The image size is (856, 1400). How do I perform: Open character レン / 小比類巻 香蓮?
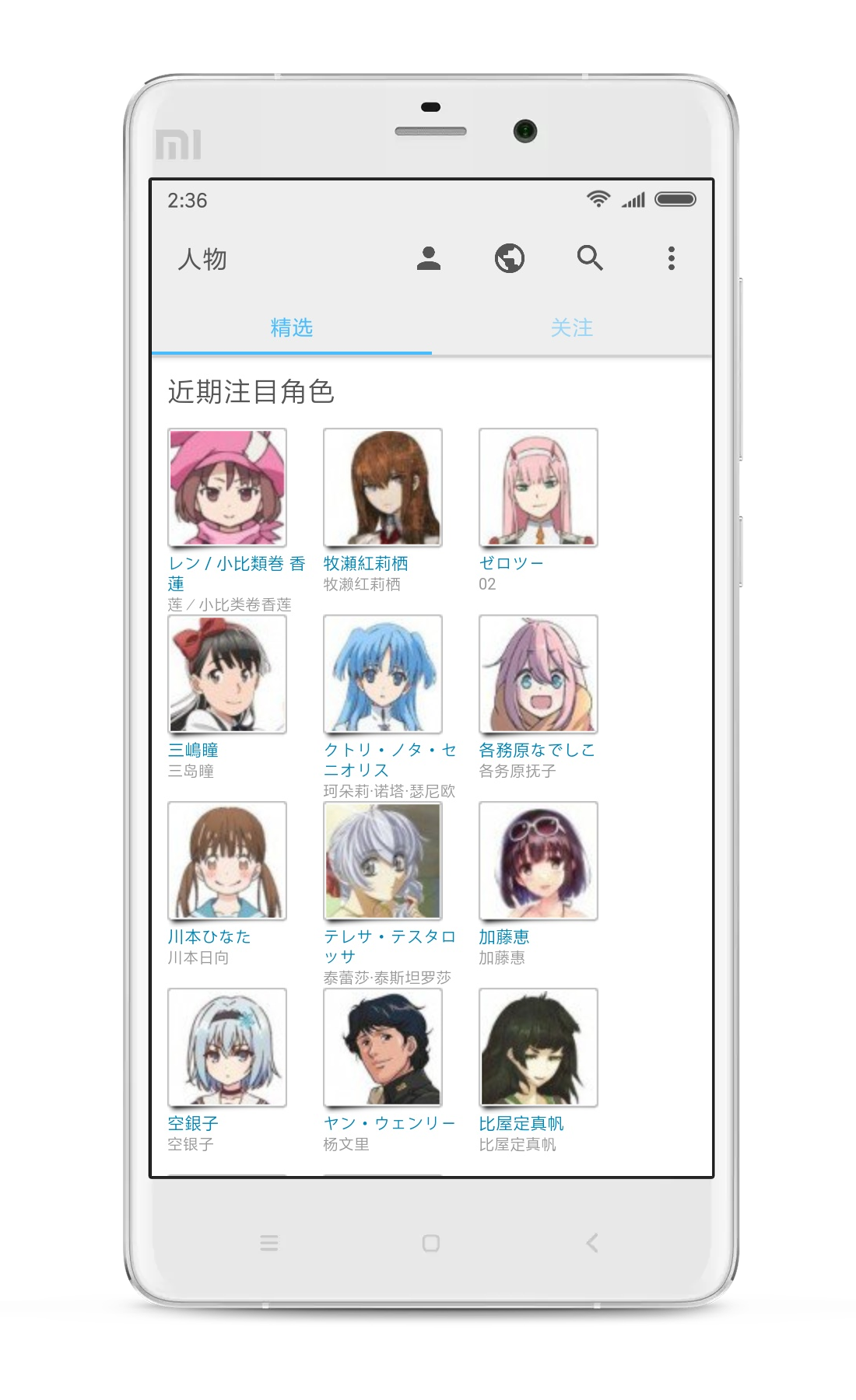click(227, 488)
